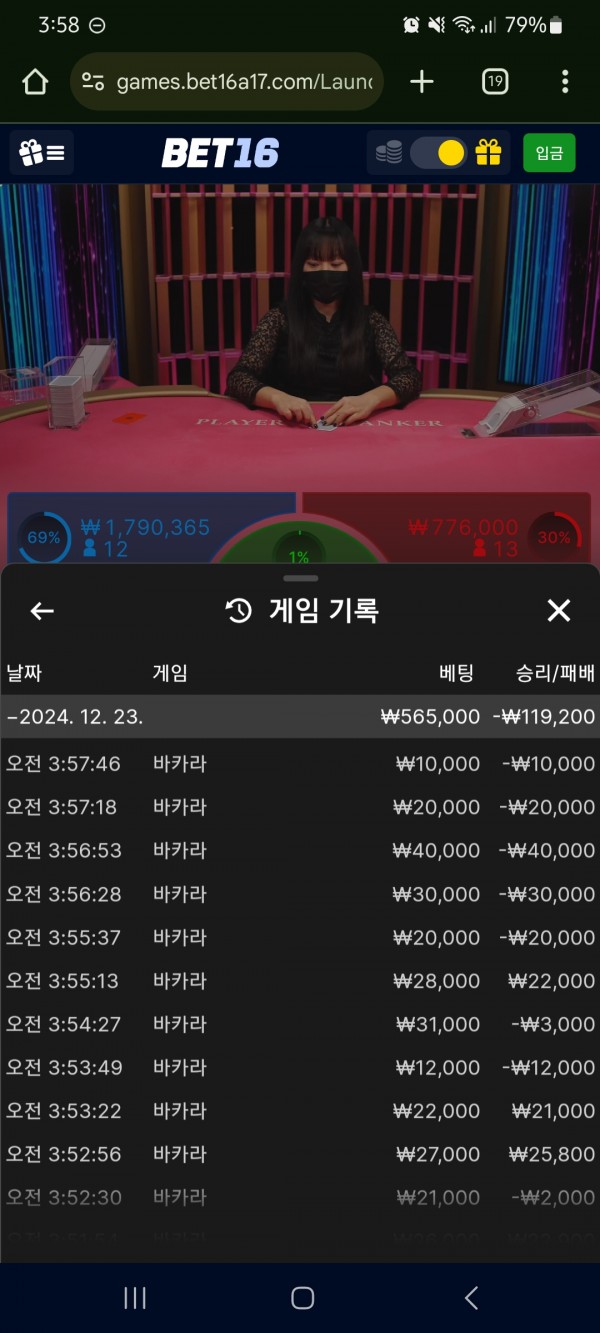The width and height of the screenshot is (600, 1333).
Task: View the 3:53:22 baccarat round details
Action: click(300, 1111)
